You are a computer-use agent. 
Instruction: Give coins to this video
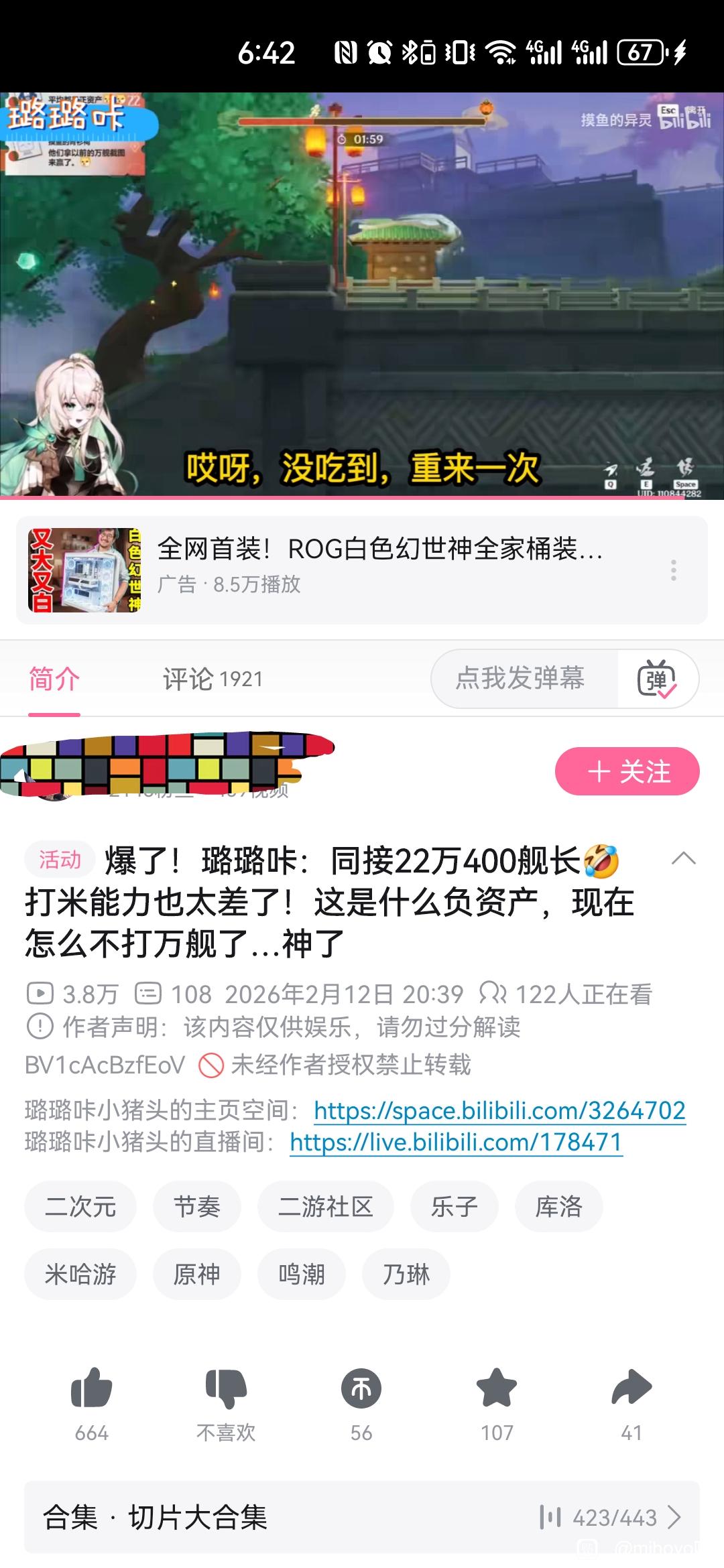click(x=361, y=1388)
